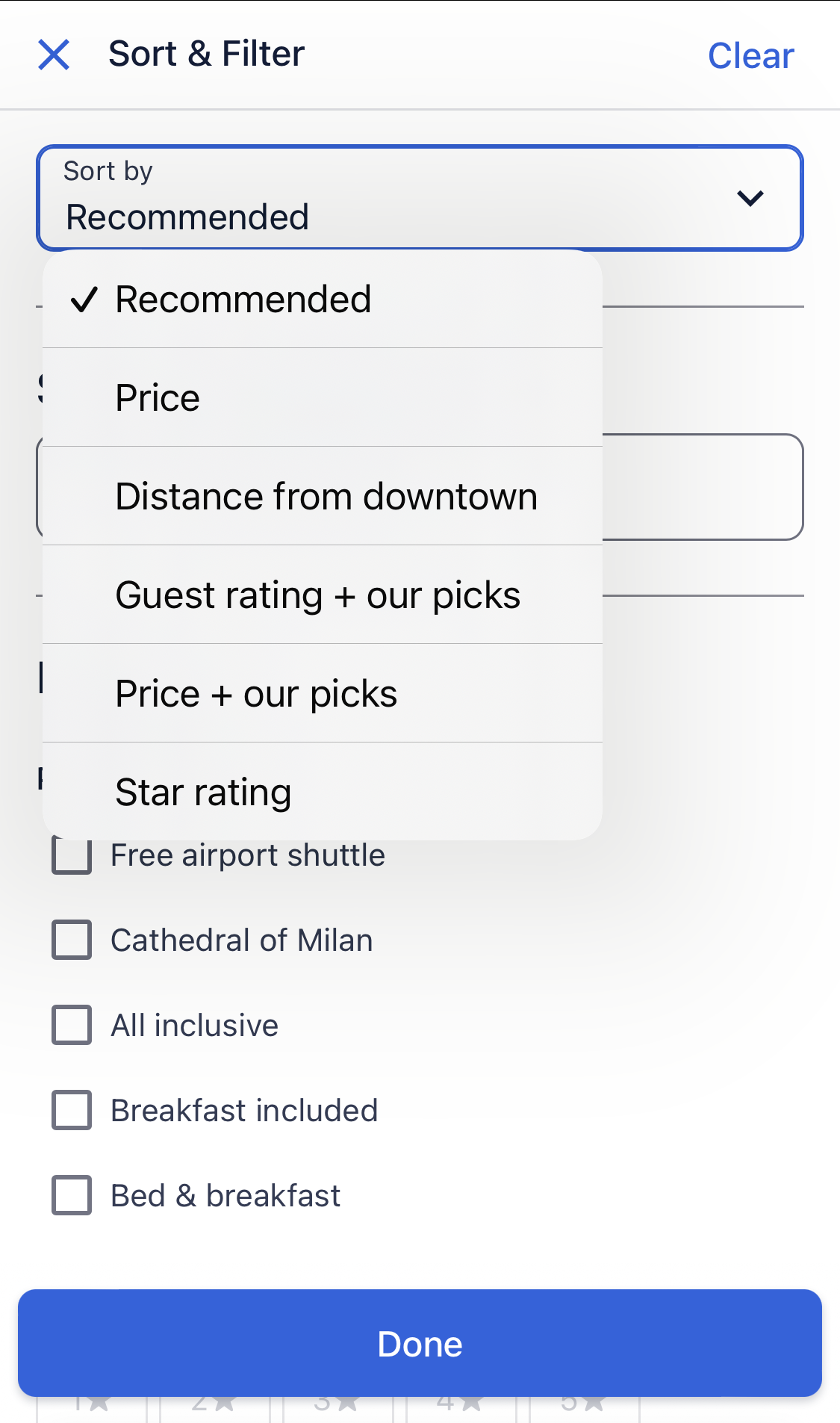The image size is (840, 1423).
Task: Pick Price + our picks sorting
Action: point(322,692)
